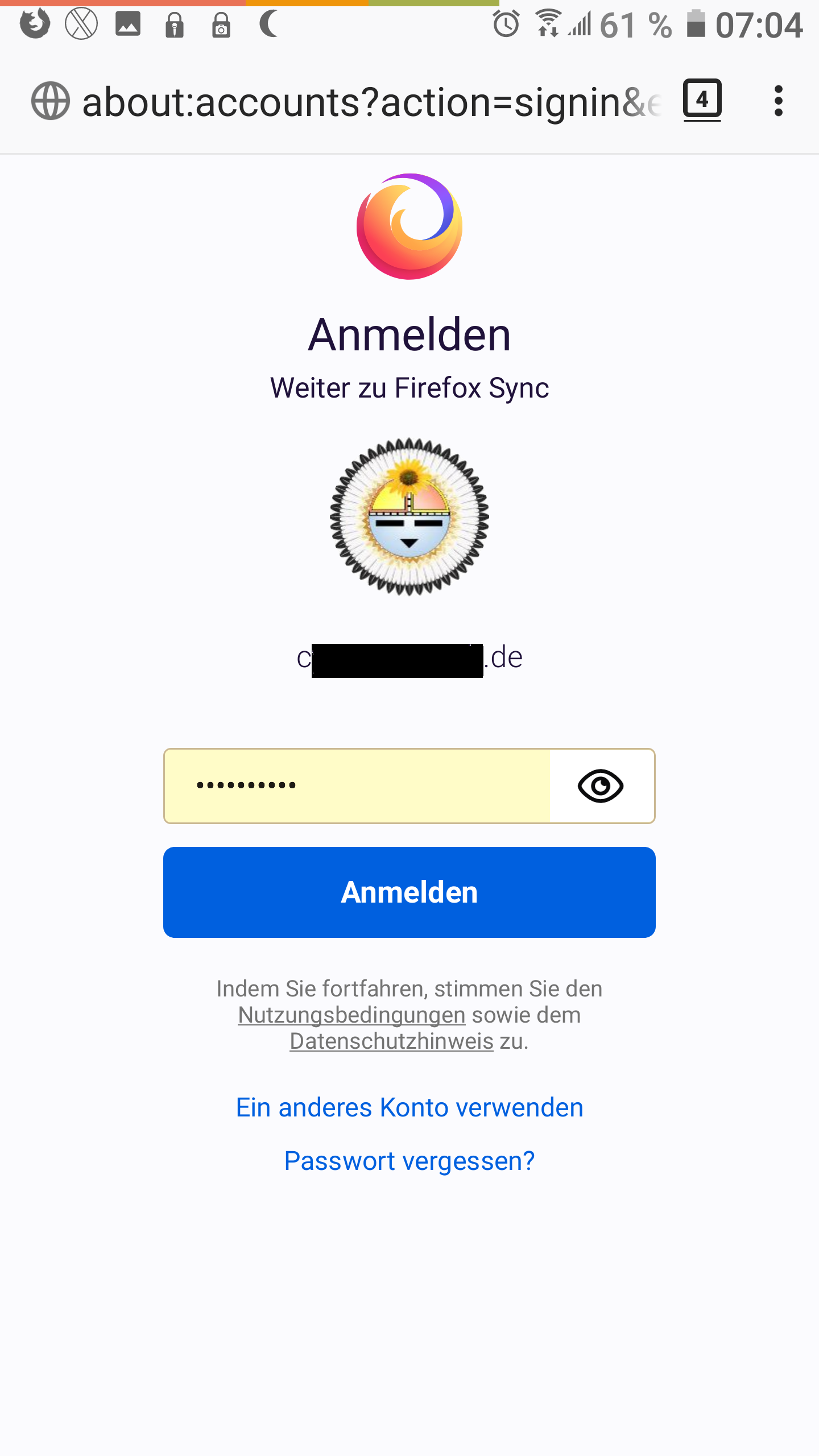
Task: Tap Passwort vergessen? link
Action: click(x=409, y=1161)
